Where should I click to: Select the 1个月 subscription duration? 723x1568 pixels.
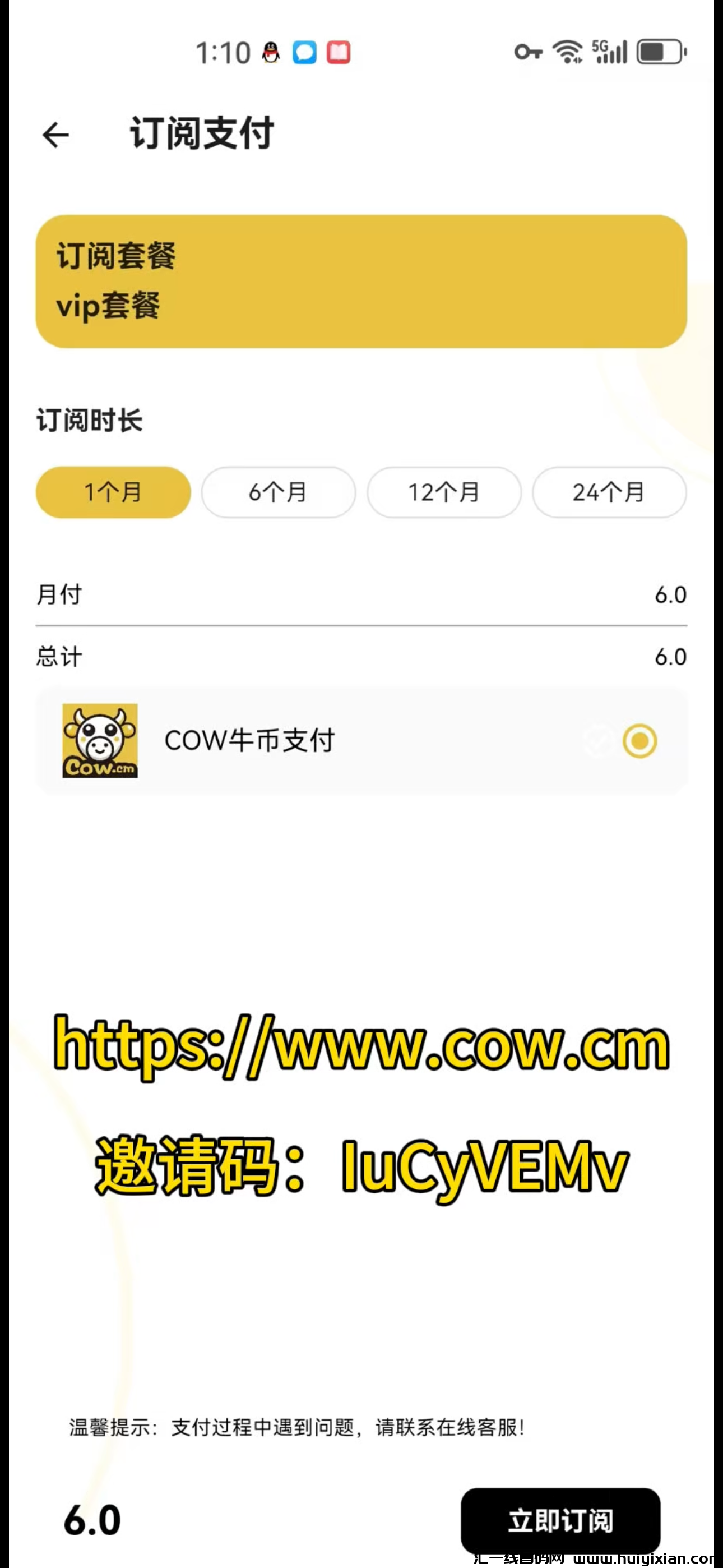click(113, 492)
